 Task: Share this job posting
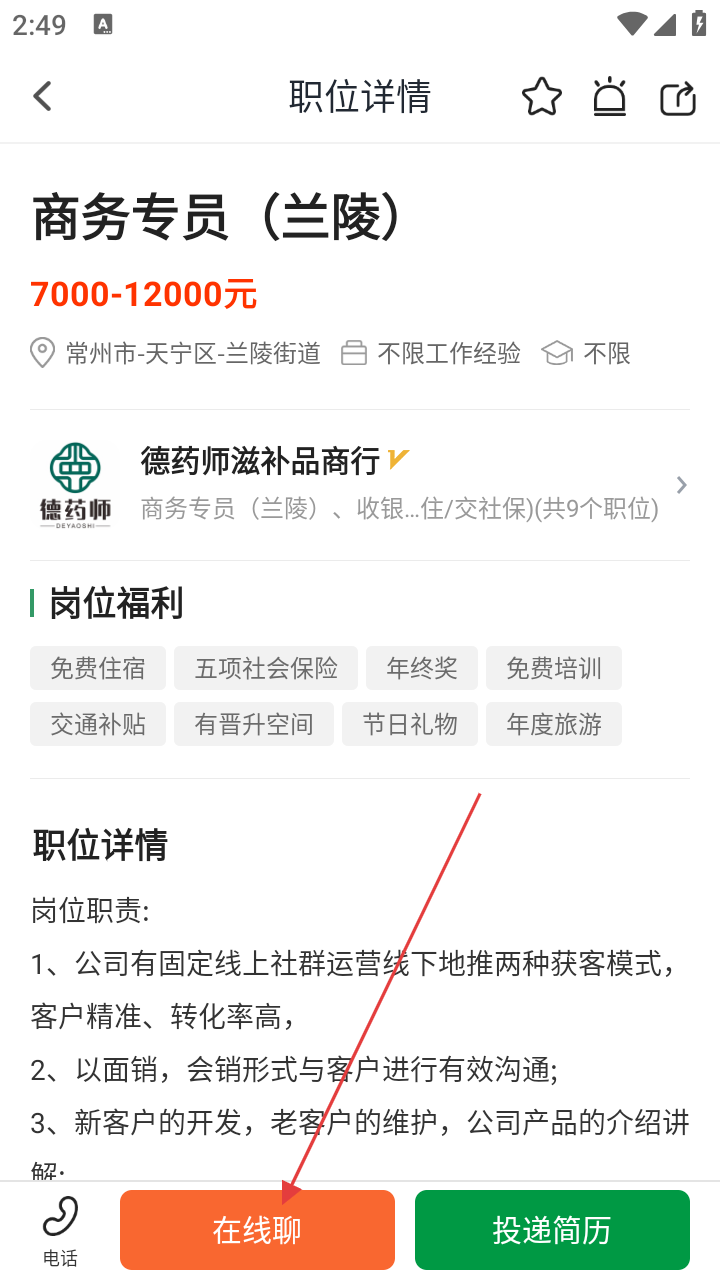tap(677, 97)
